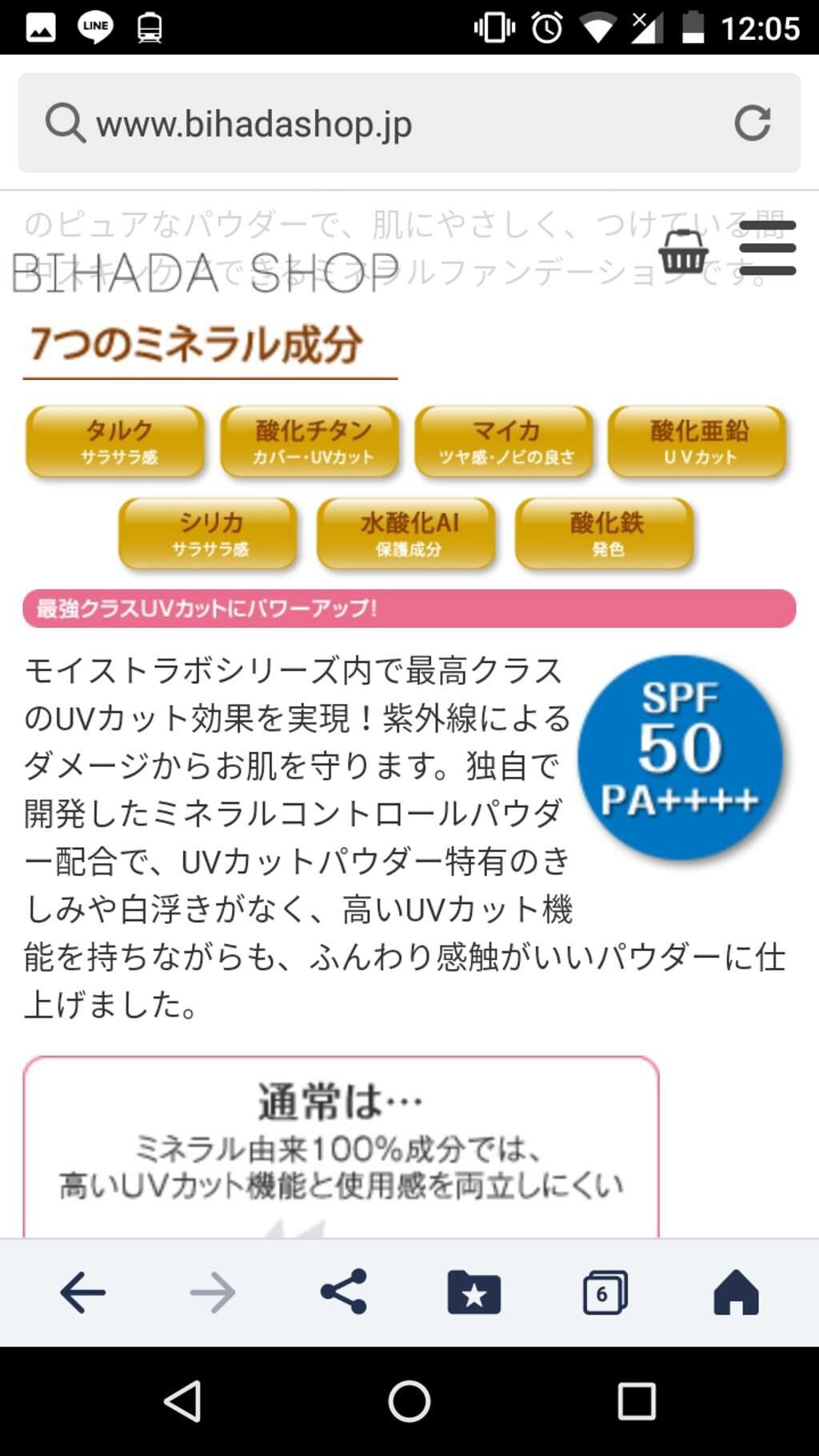Open the hamburger menu

click(767, 248)
